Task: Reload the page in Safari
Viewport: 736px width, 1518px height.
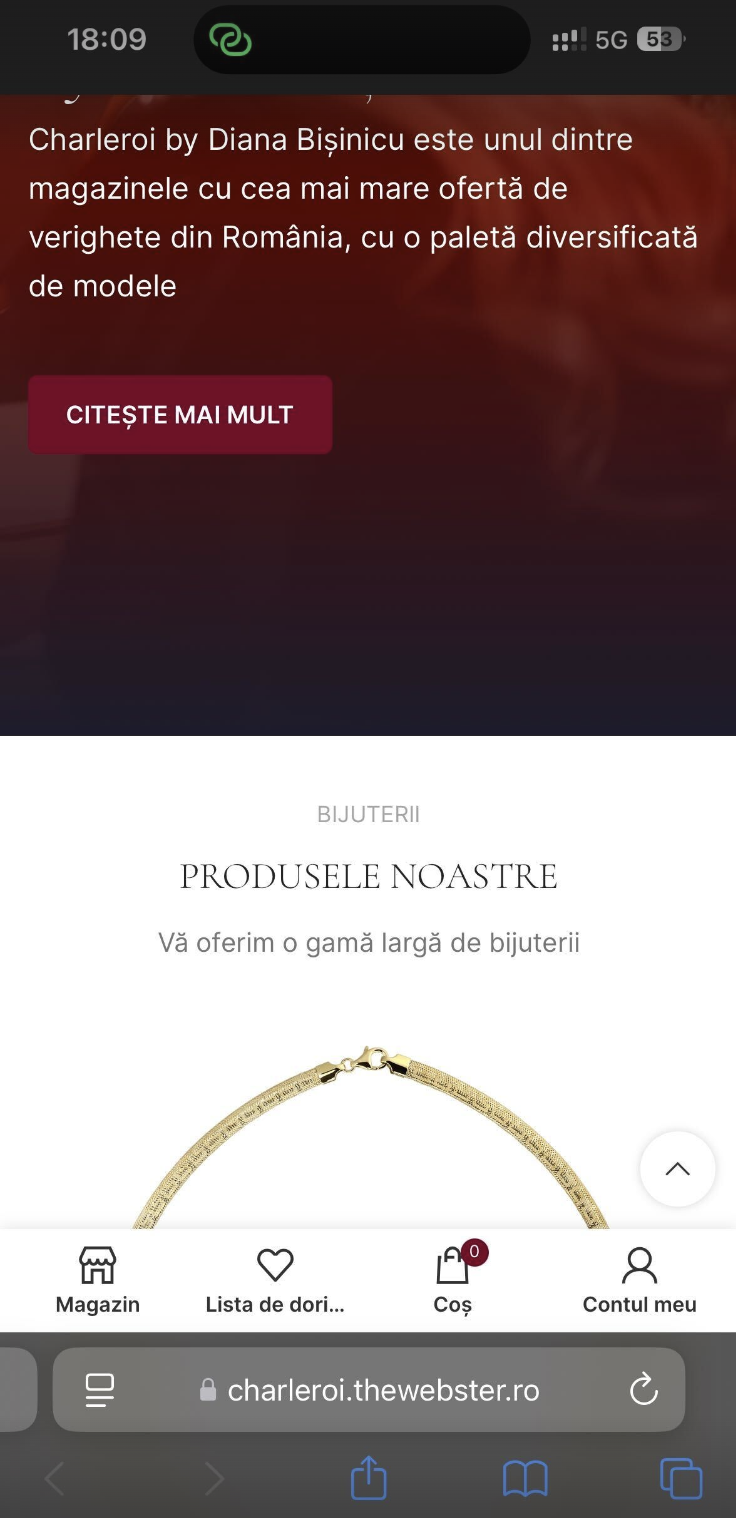Action: coord(643,1389)
